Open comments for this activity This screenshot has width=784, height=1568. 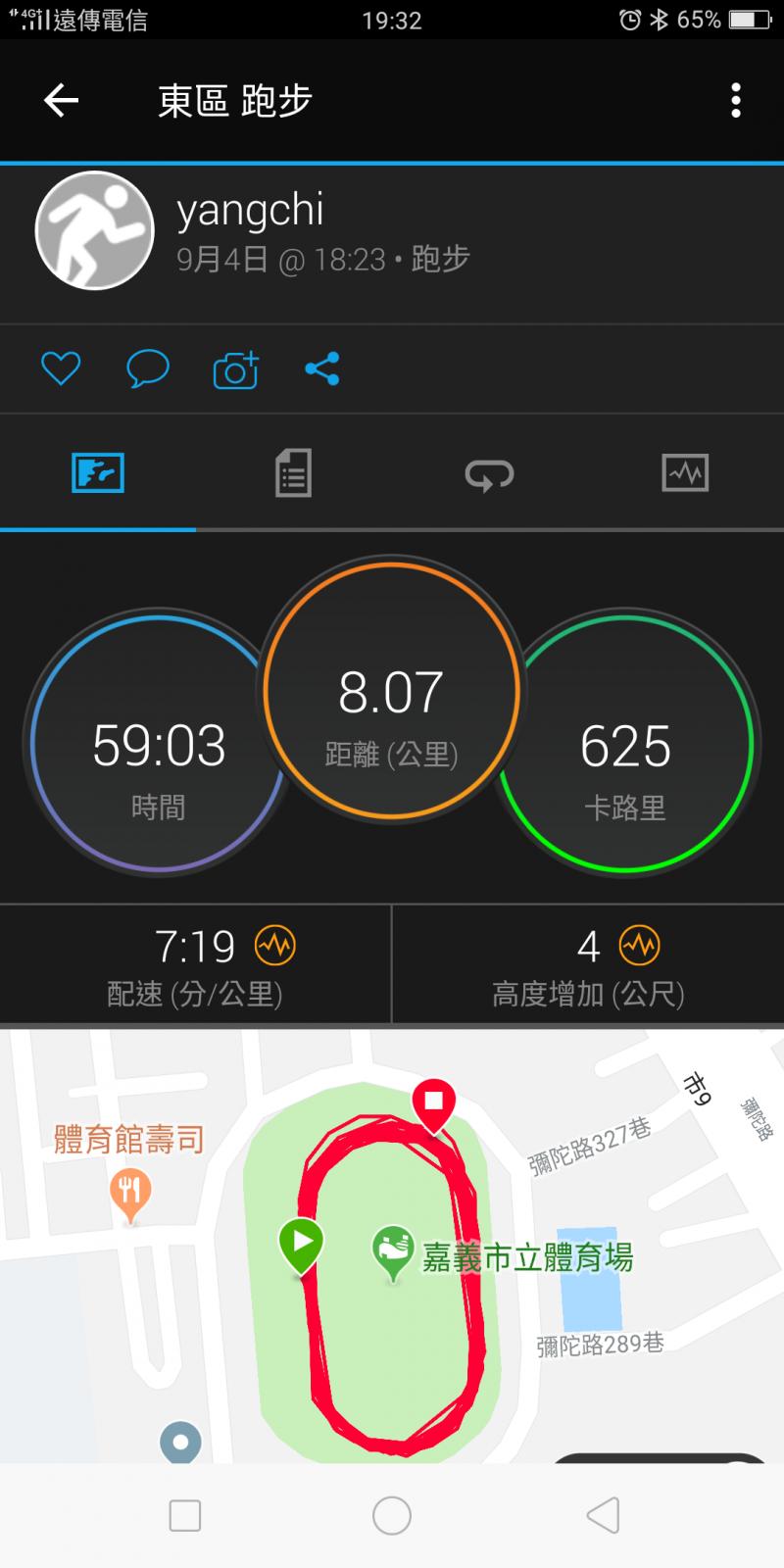coord(148,369)
